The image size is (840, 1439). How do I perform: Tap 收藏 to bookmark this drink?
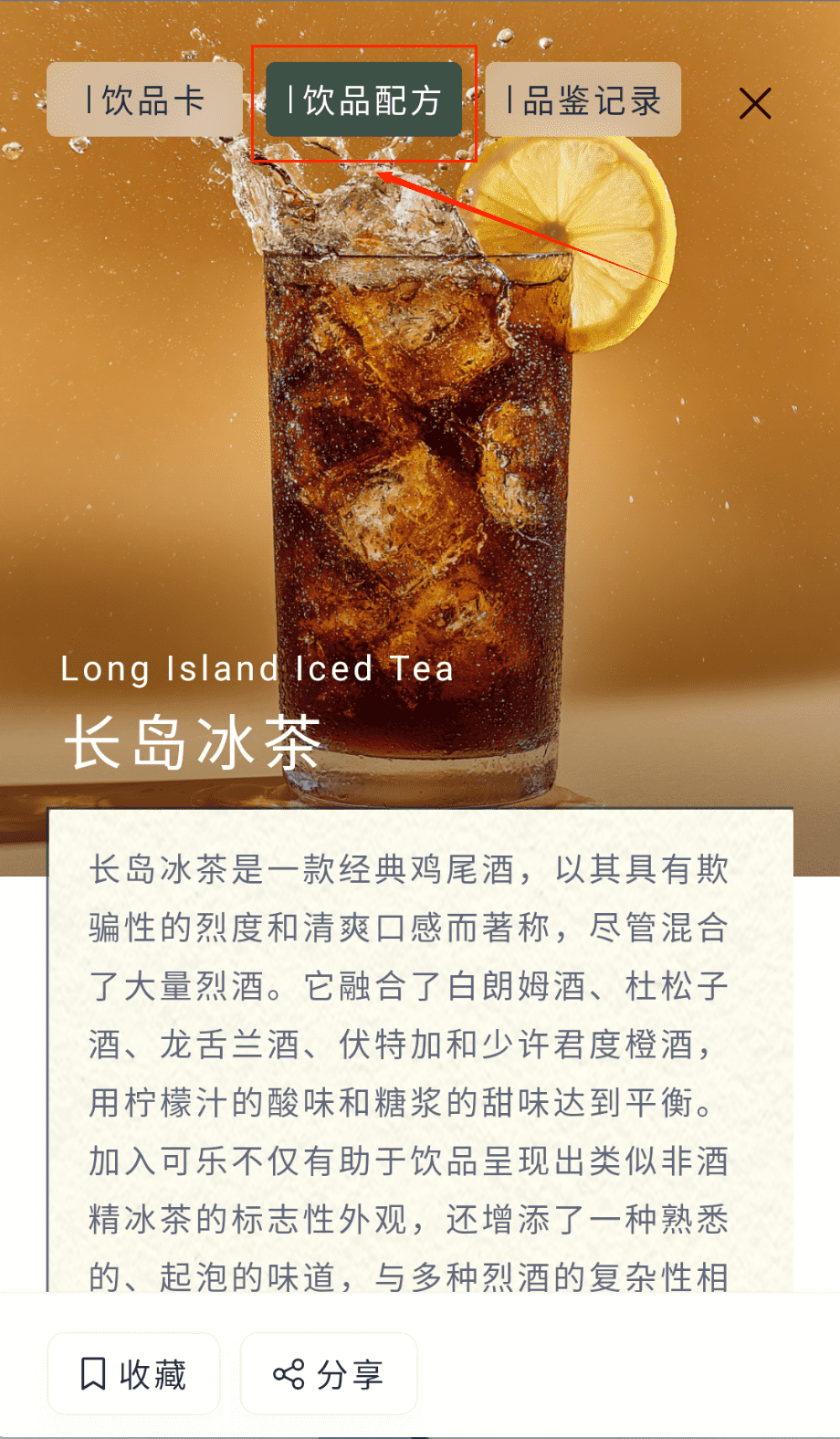133,1373
